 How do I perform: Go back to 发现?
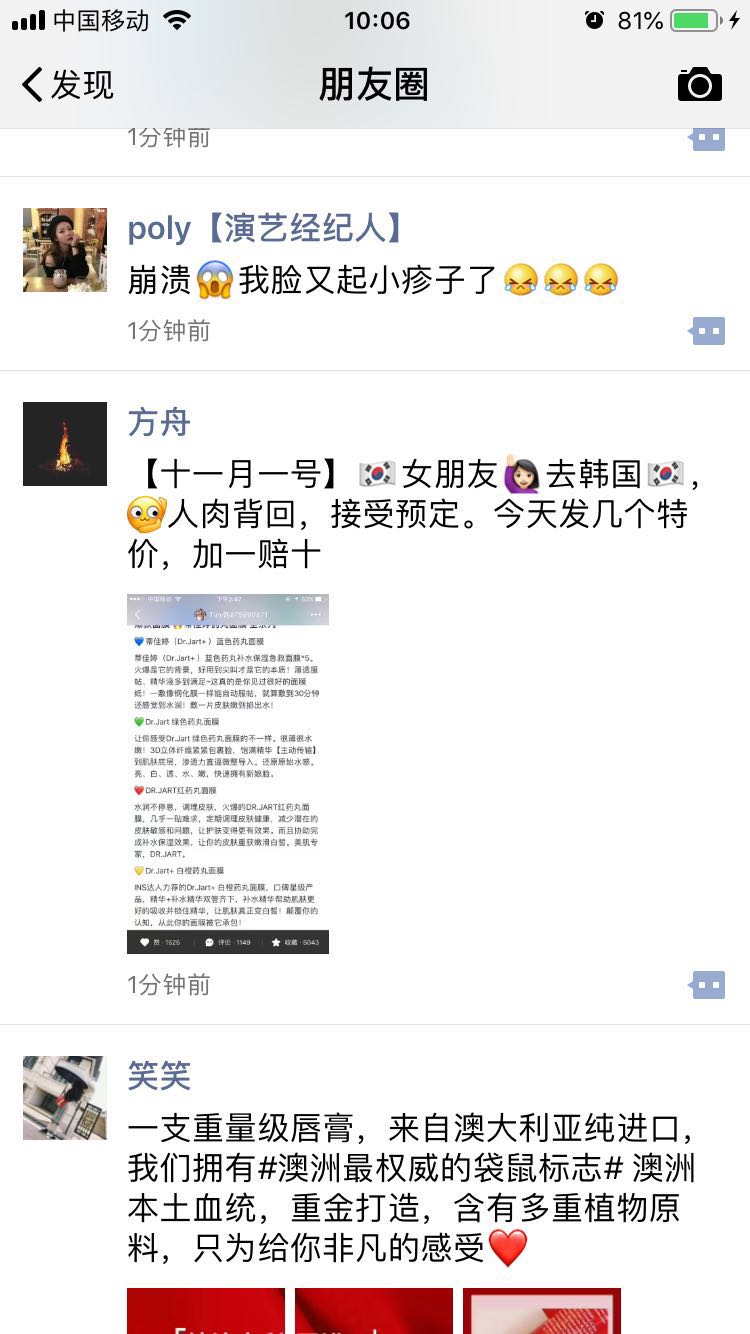(68, 85)
